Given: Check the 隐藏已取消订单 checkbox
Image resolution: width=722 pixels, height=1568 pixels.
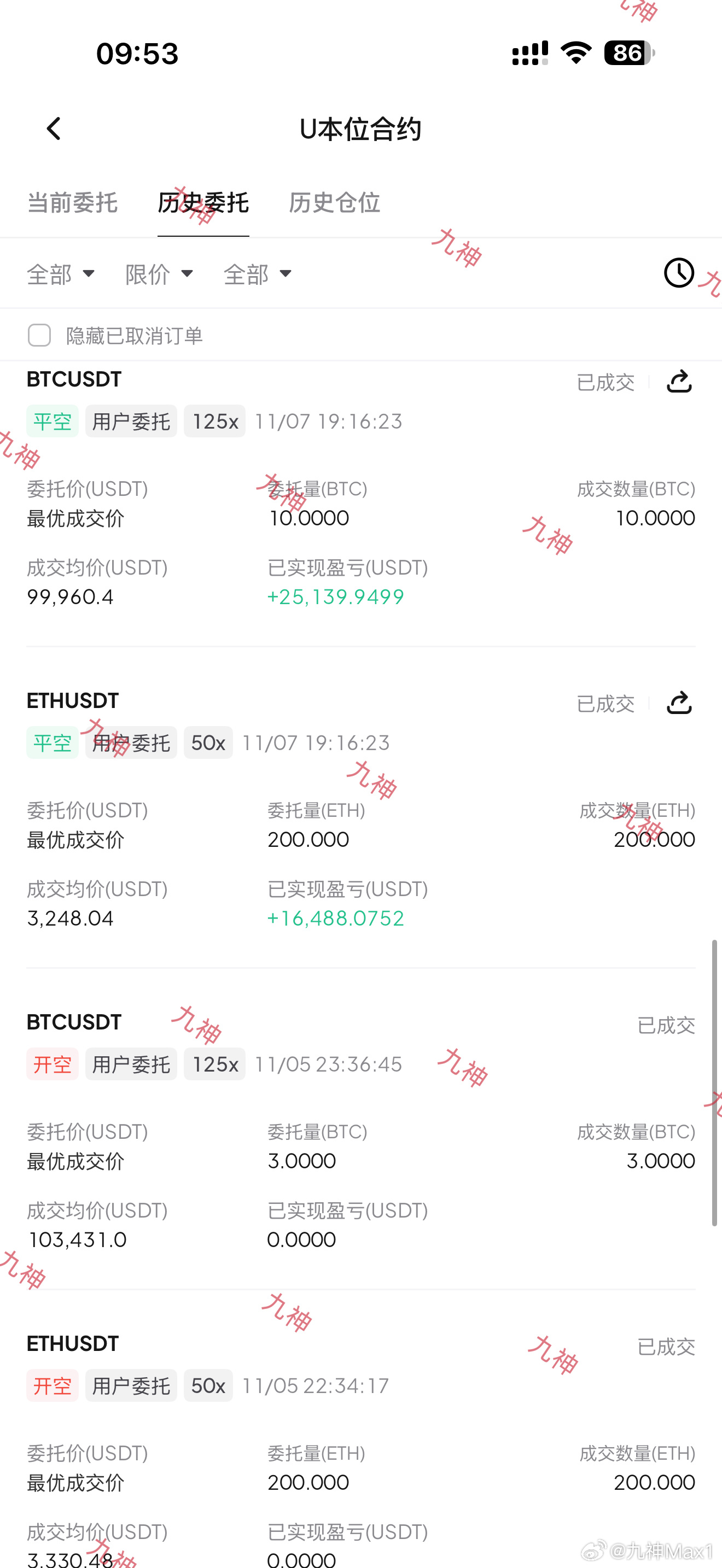Looking at the screenshot, I should 39,335.
